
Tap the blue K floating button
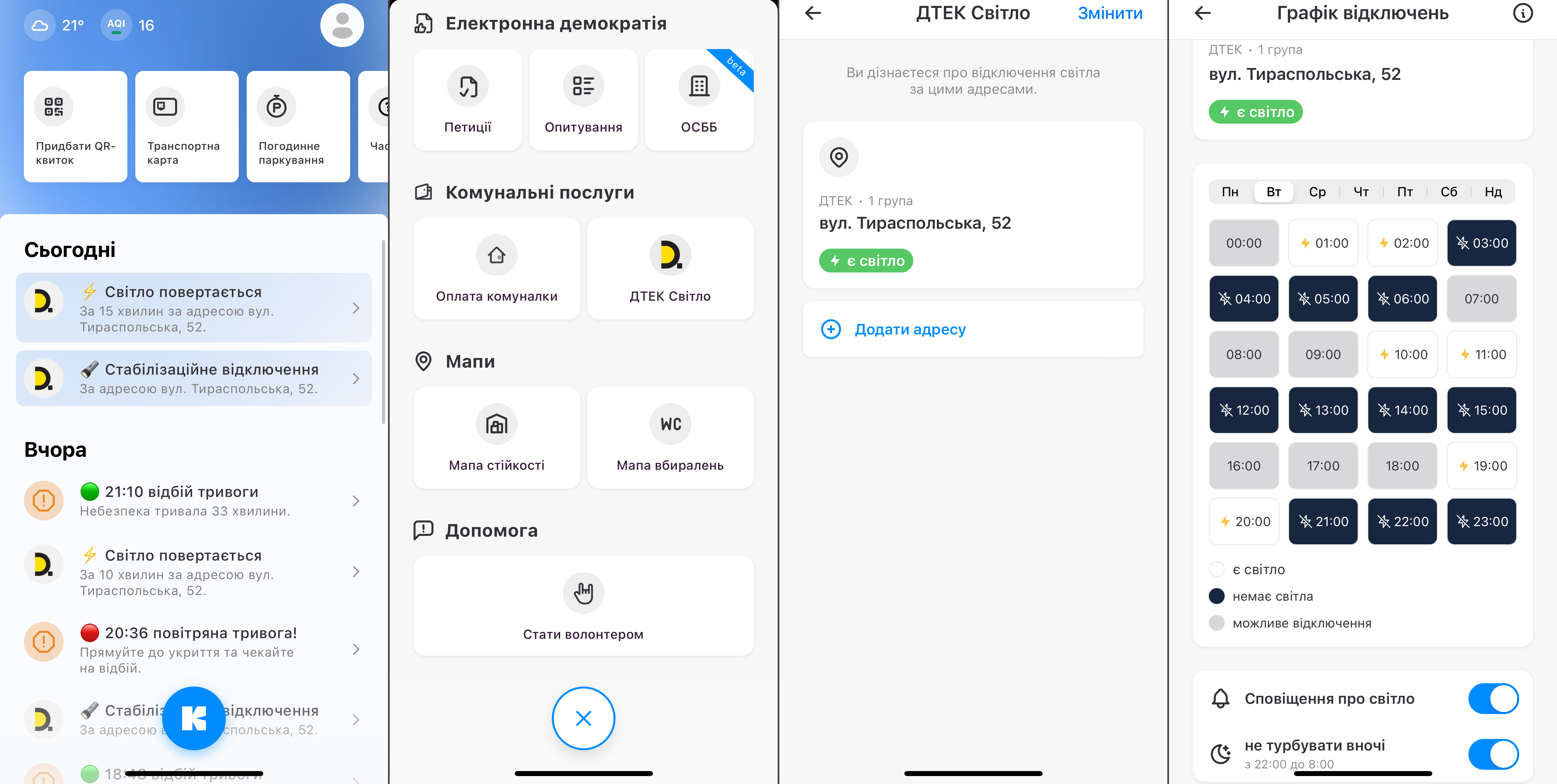click(x=194, y=718)
